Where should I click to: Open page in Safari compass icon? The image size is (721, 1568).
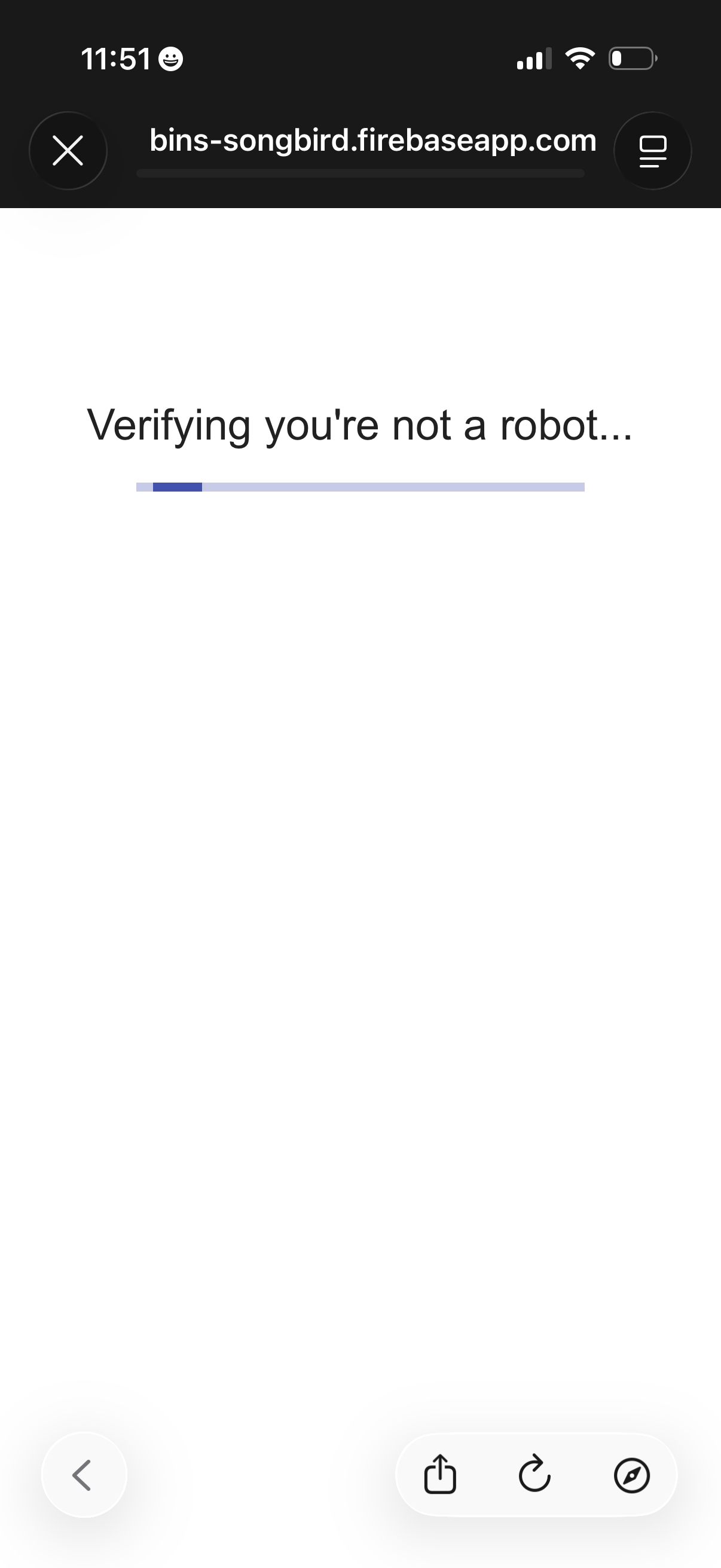click(631, 1475)
